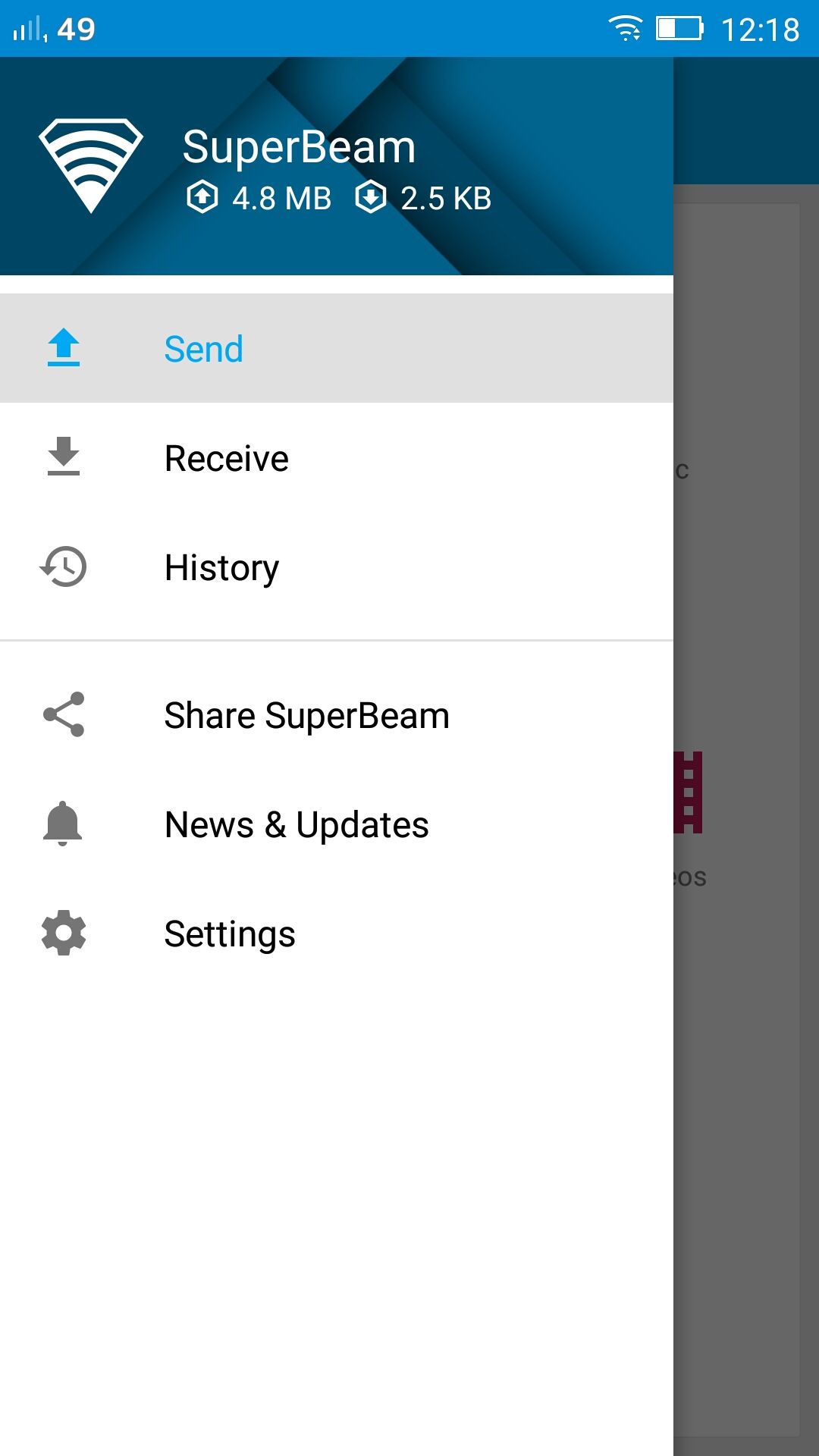View transfer History
This screenshot has height=1456, width=819.
coord(337,566)
